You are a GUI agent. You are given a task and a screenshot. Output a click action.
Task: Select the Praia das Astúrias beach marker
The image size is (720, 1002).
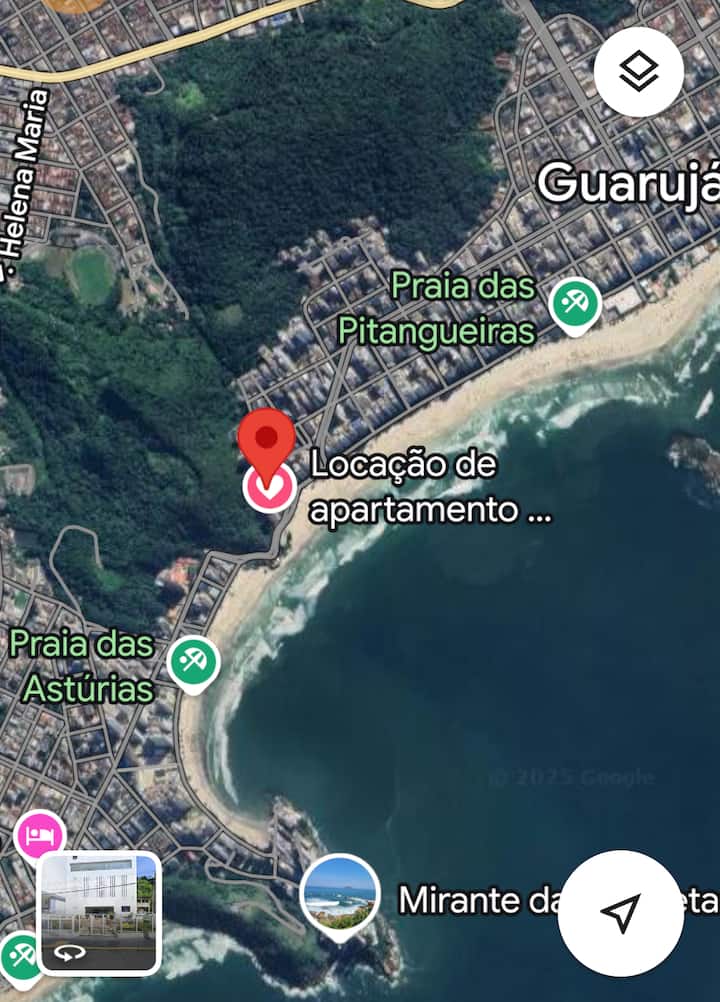coord(193,662)
